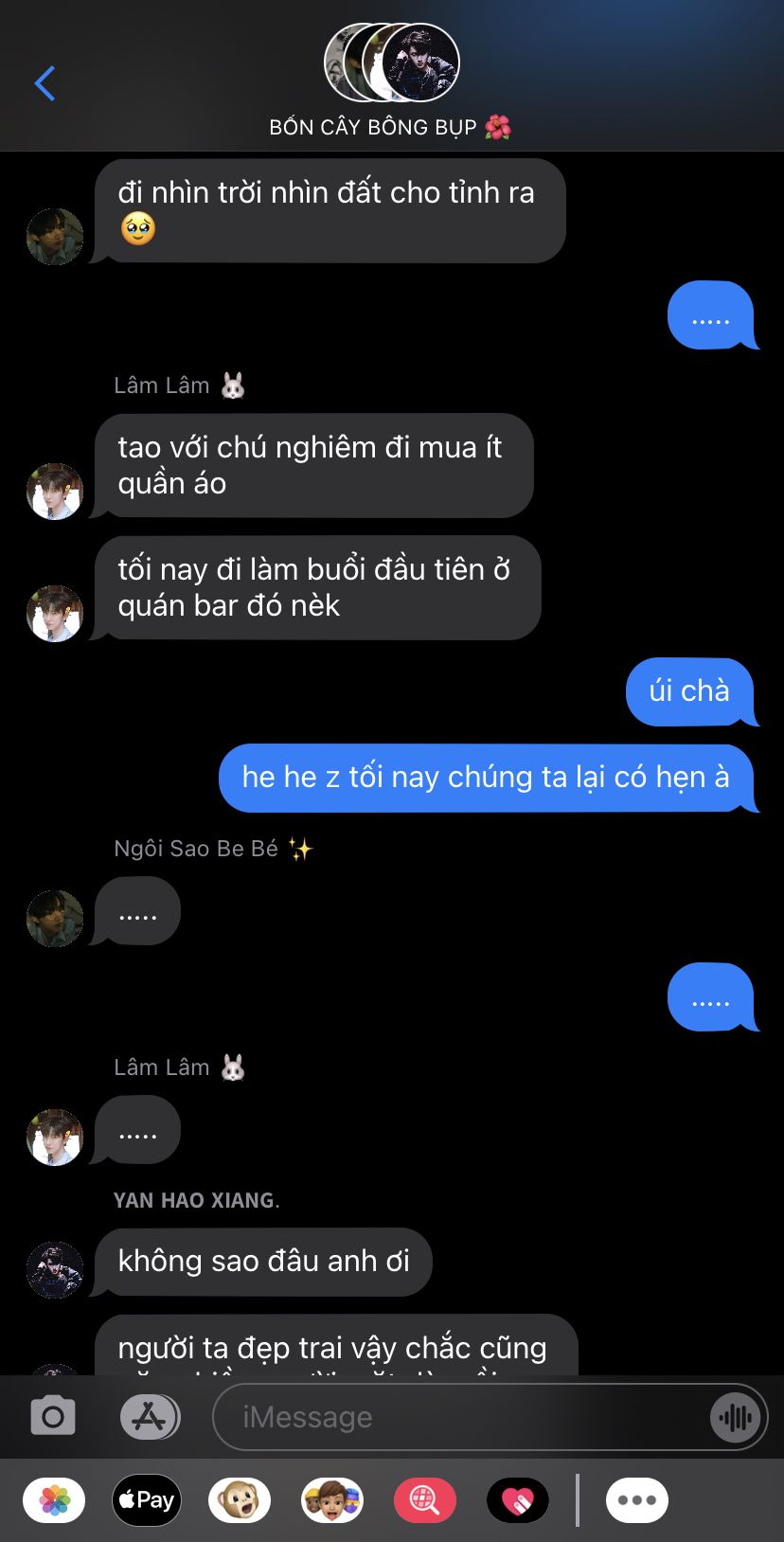Open the Animoji monkey app
Viewport: 784px width, 1542px height.
coord(240,1500)
